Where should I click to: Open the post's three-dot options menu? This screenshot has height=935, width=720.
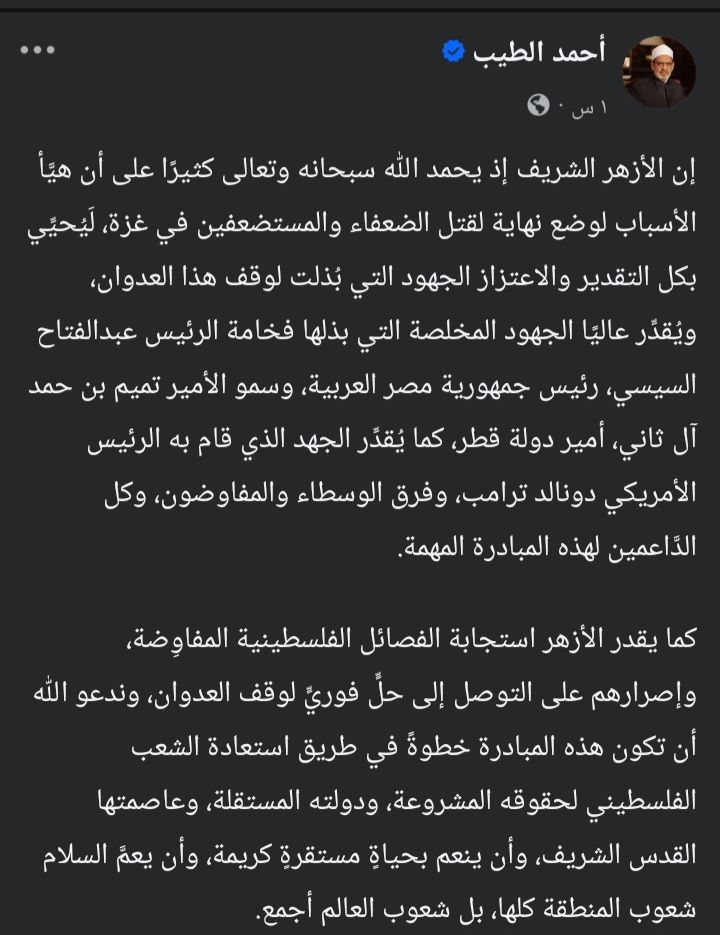[x=37, y=51]
